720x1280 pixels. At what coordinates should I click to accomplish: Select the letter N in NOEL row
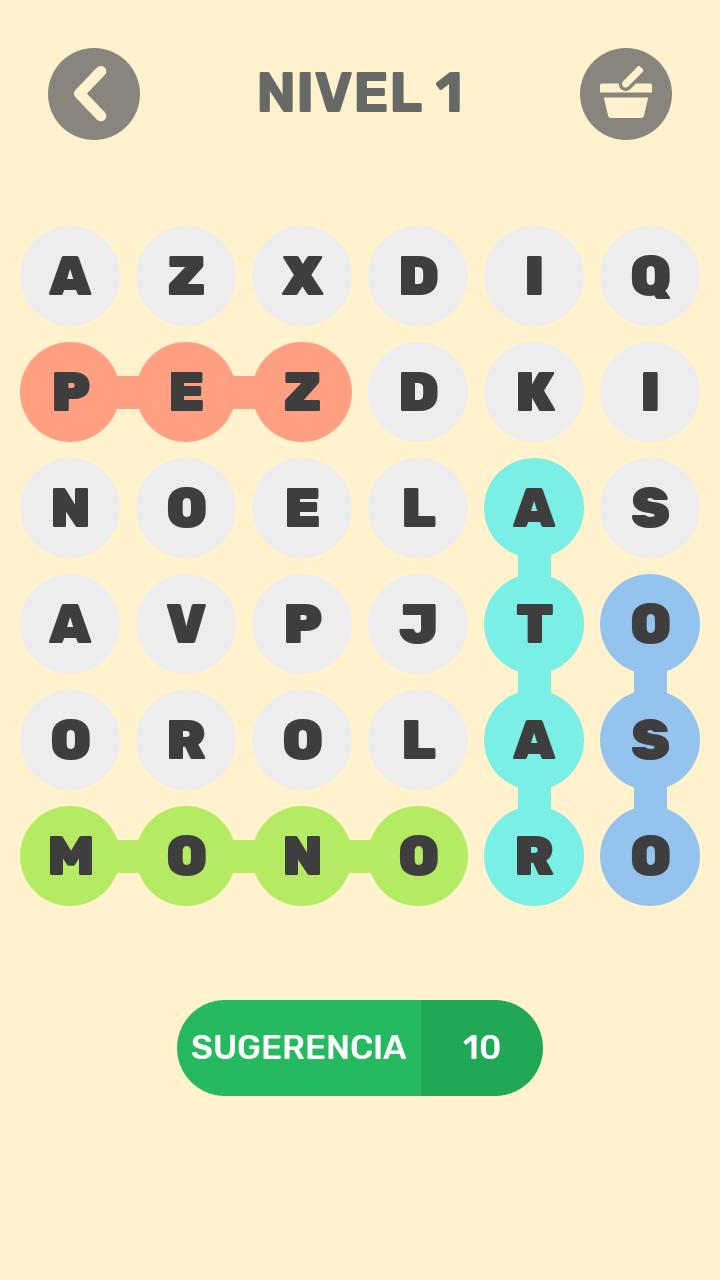click(x=70, y=508)
